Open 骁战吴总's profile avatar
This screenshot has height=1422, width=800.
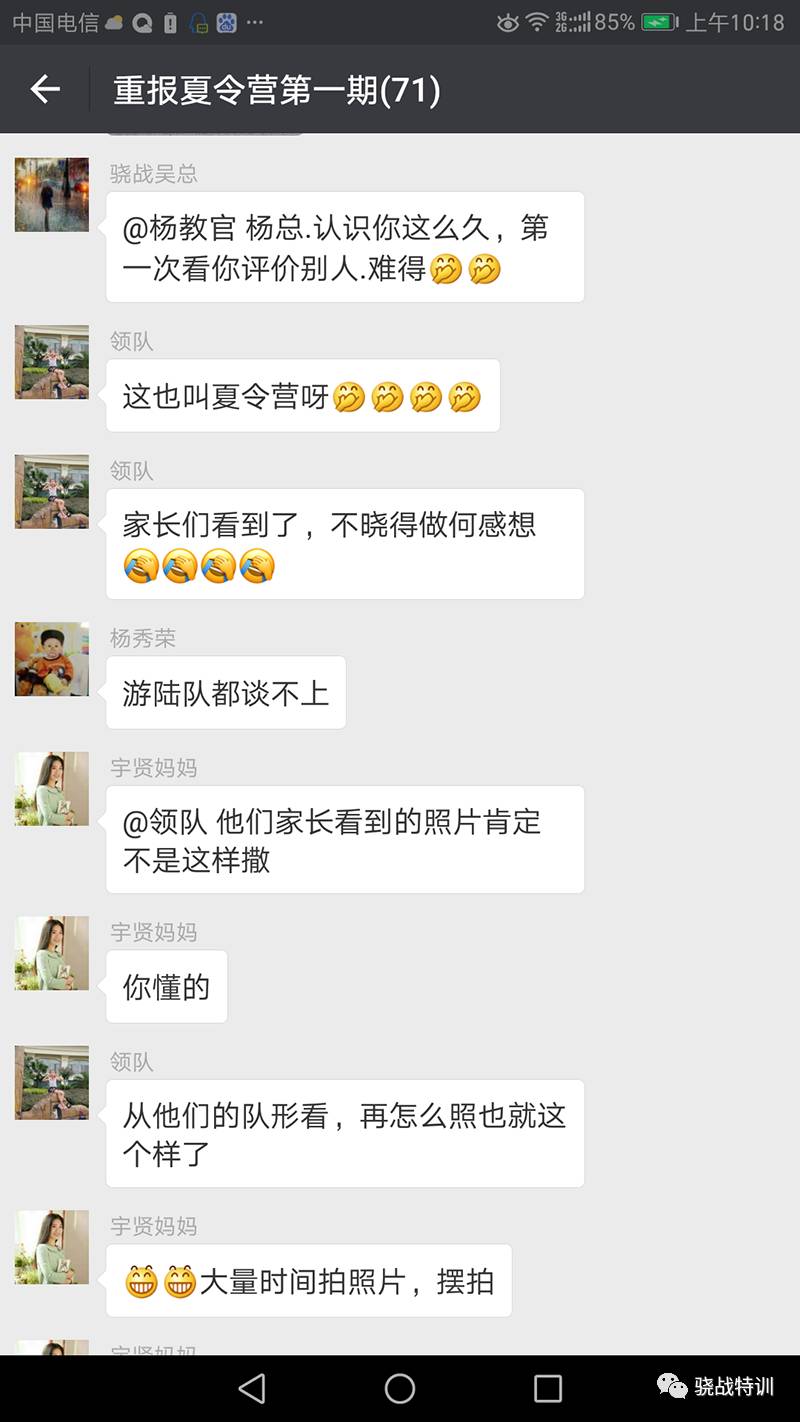tap(52, 195)
